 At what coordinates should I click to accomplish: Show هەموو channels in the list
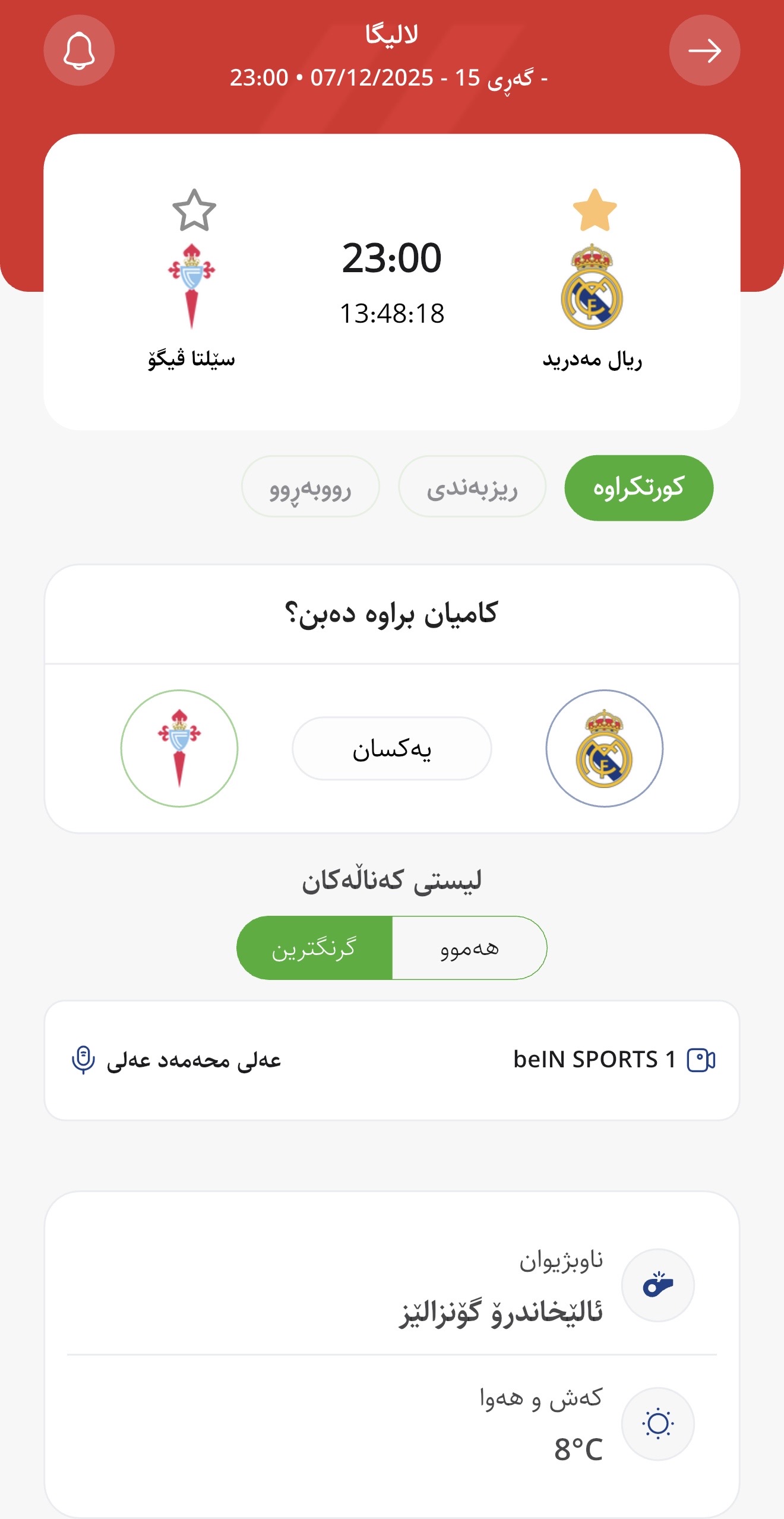tap(469, 948)
